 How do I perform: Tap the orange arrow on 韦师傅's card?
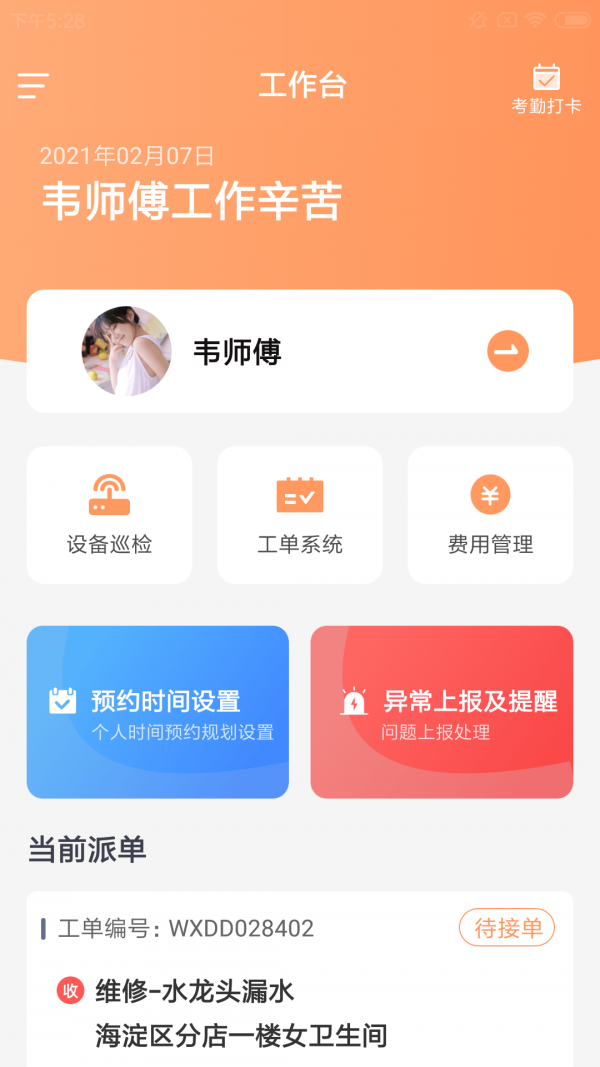click(508, 351)
